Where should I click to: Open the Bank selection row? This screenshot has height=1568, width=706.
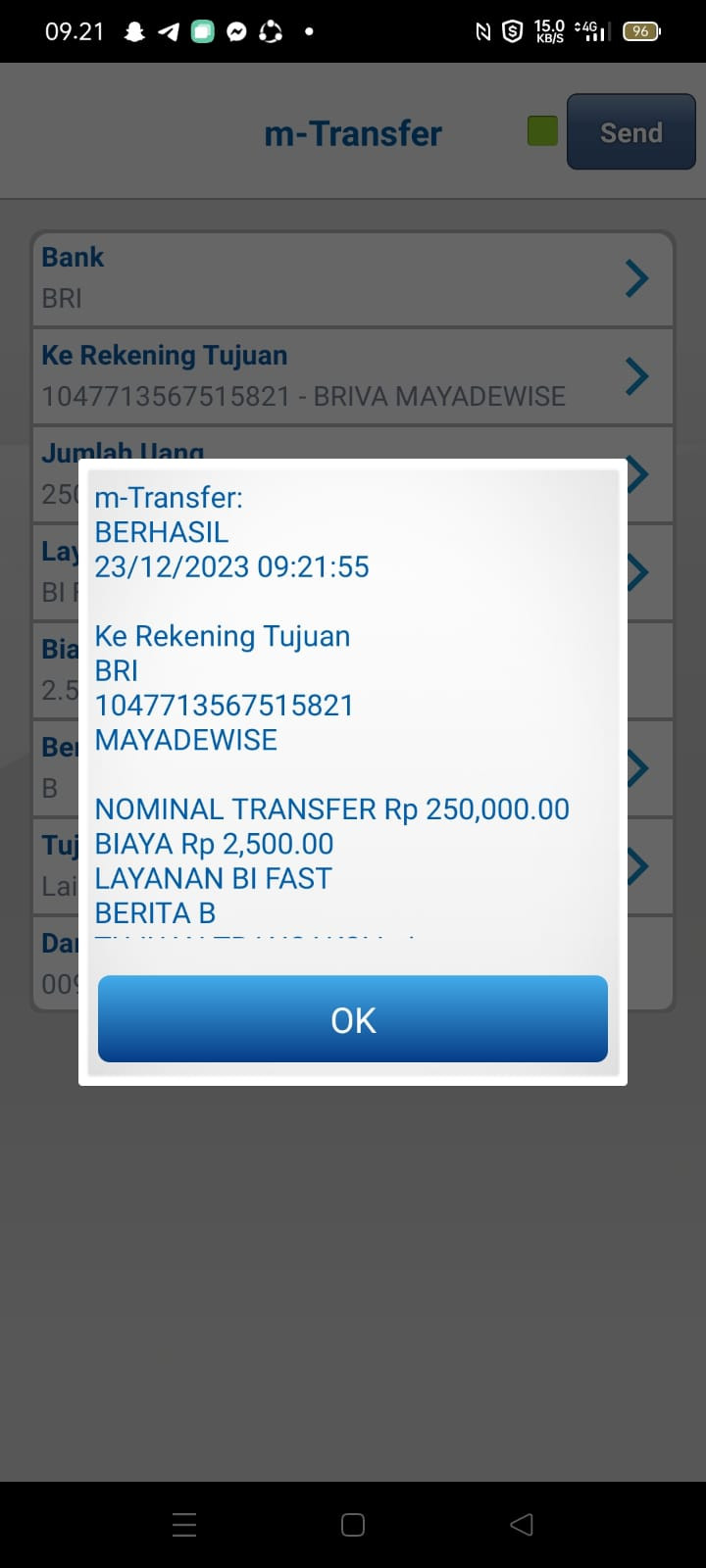[x=353, y=278]
